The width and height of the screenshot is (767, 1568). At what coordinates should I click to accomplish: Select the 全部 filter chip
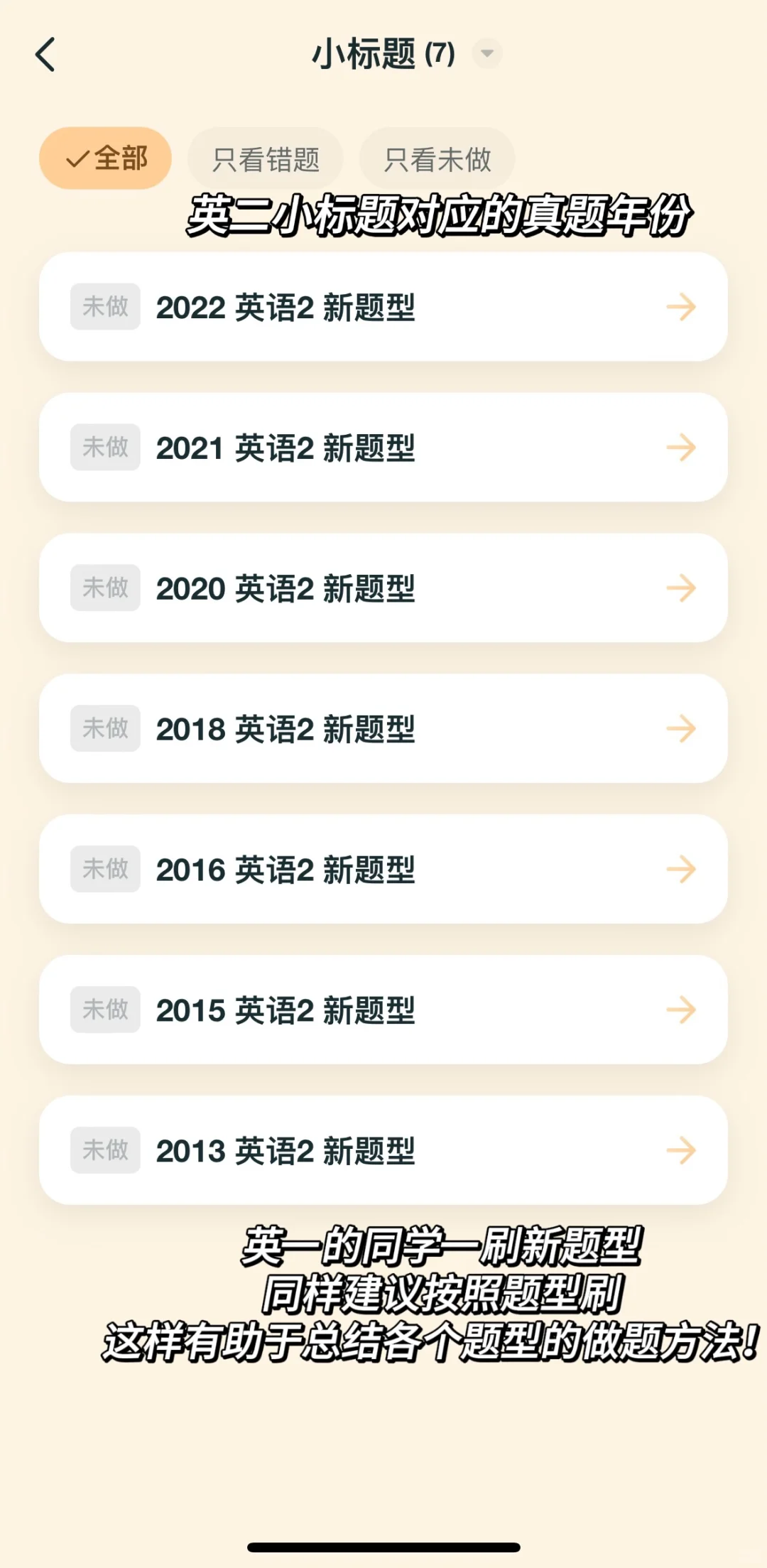pyautogui.click(x=105, y=158)
